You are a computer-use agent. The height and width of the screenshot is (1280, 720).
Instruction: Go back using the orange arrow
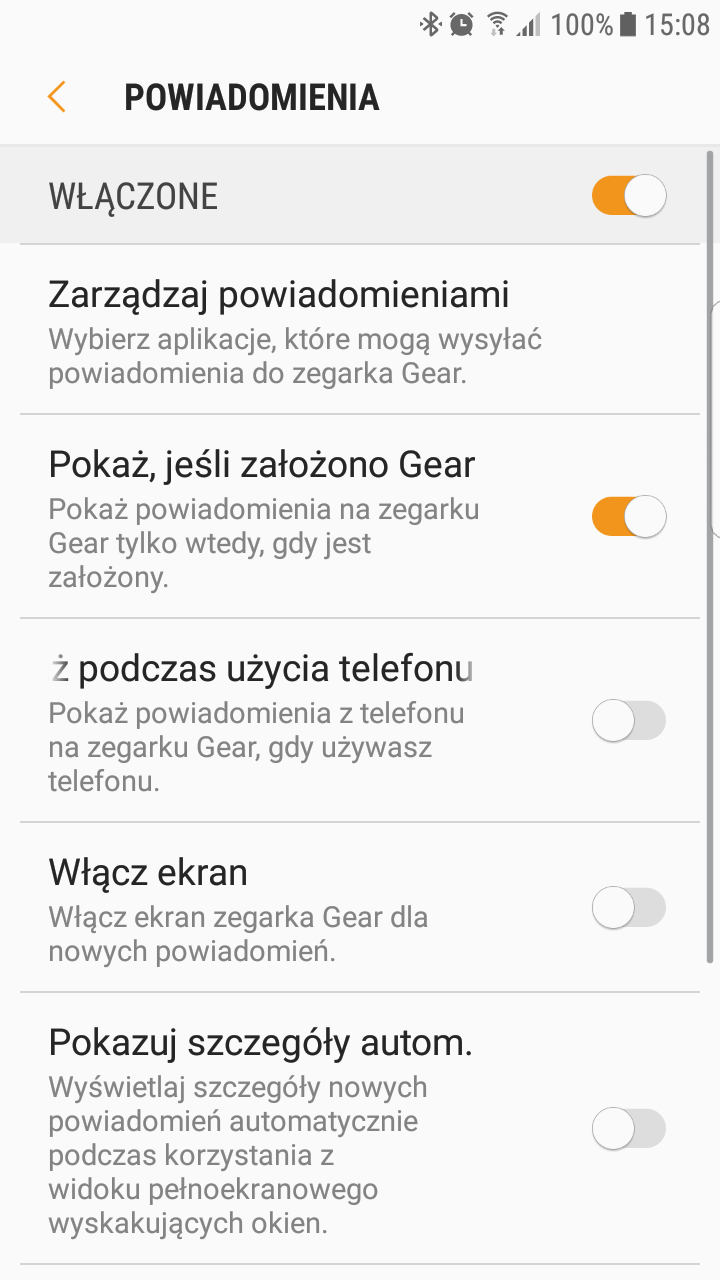click(56, 97)
